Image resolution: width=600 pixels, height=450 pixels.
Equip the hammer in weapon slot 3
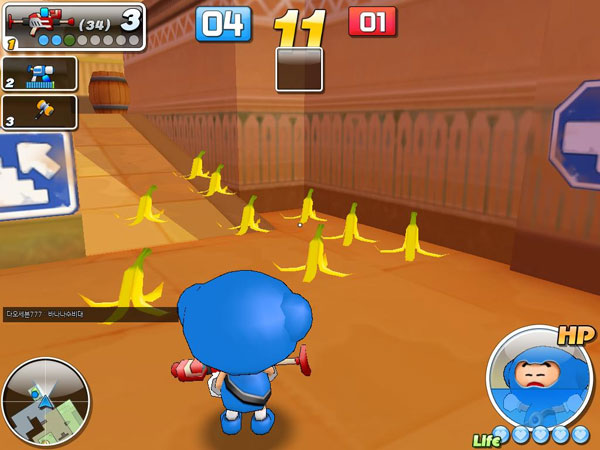click(40, 111)
